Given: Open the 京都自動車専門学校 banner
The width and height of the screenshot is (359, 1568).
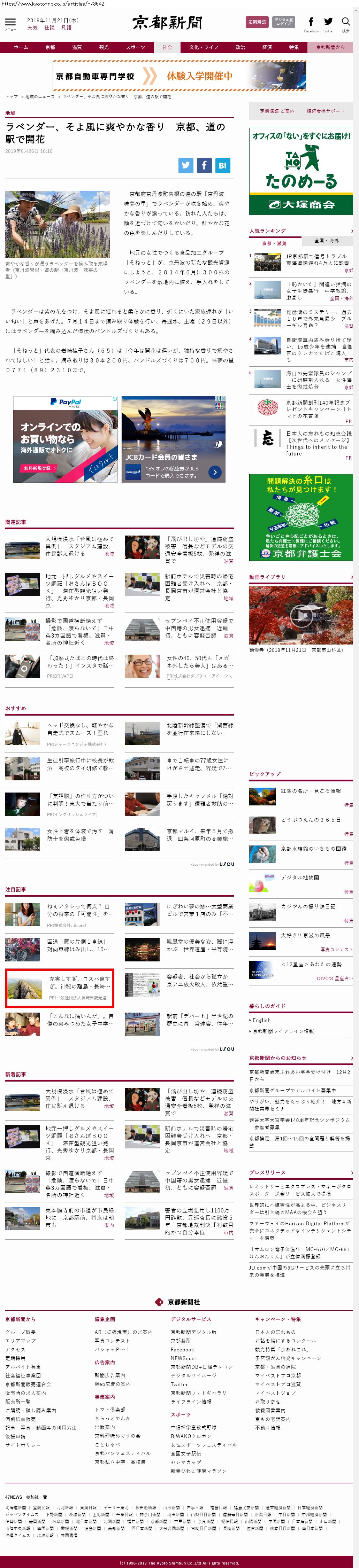Looking at the screenshot, I should pyautogui.click(x=179, y=76).
